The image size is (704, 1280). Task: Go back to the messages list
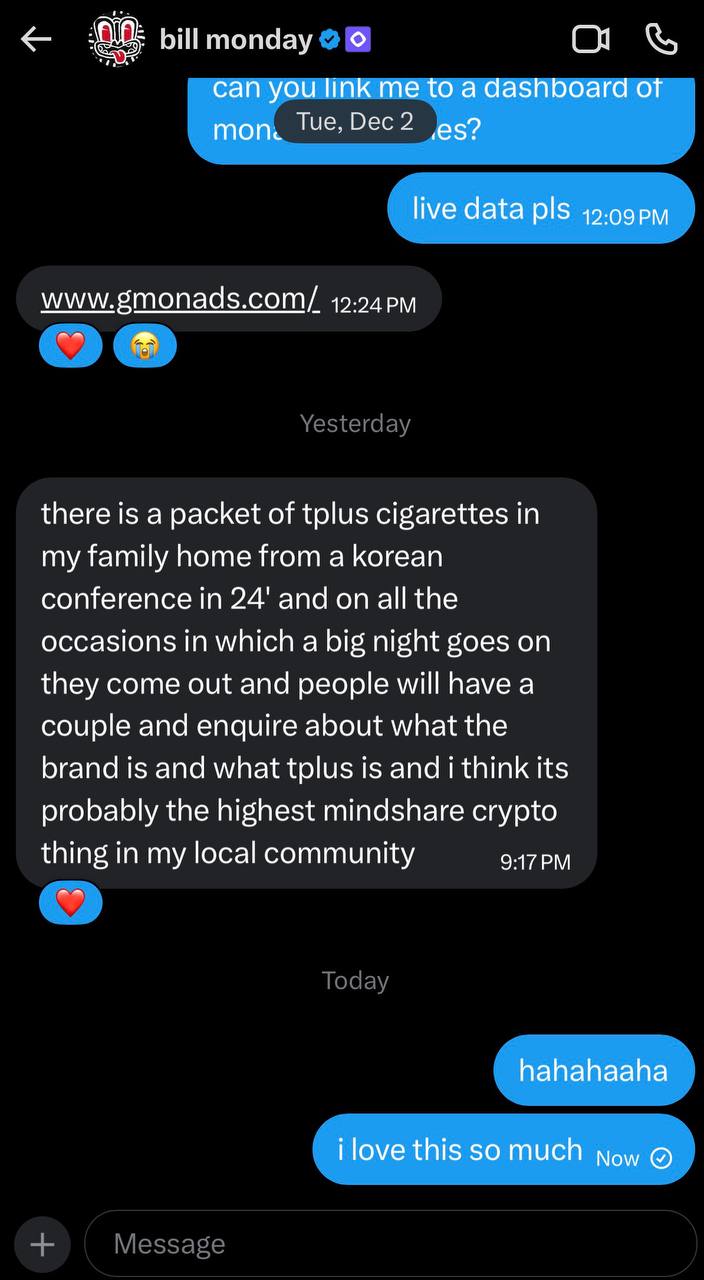pyautogui.click(x=36, y=40)
